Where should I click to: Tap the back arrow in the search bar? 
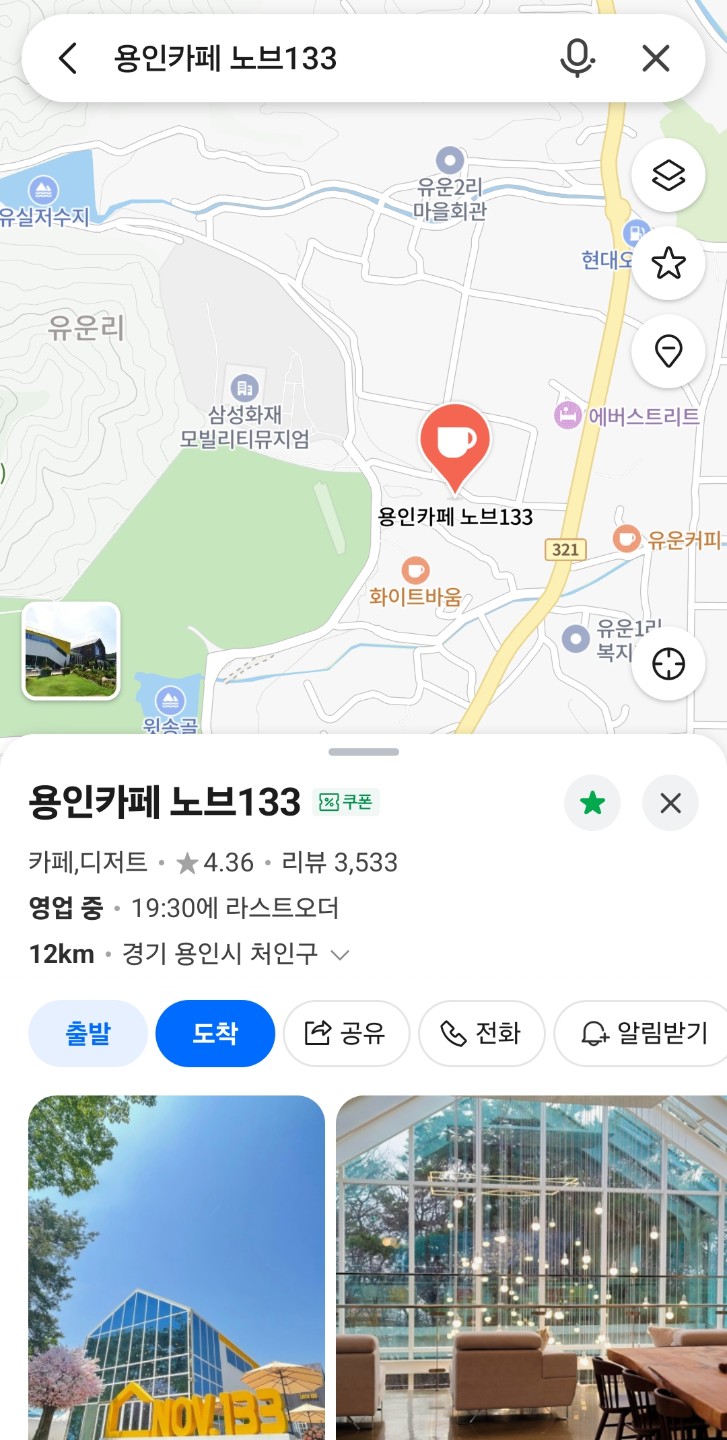[x=67, y=59]
